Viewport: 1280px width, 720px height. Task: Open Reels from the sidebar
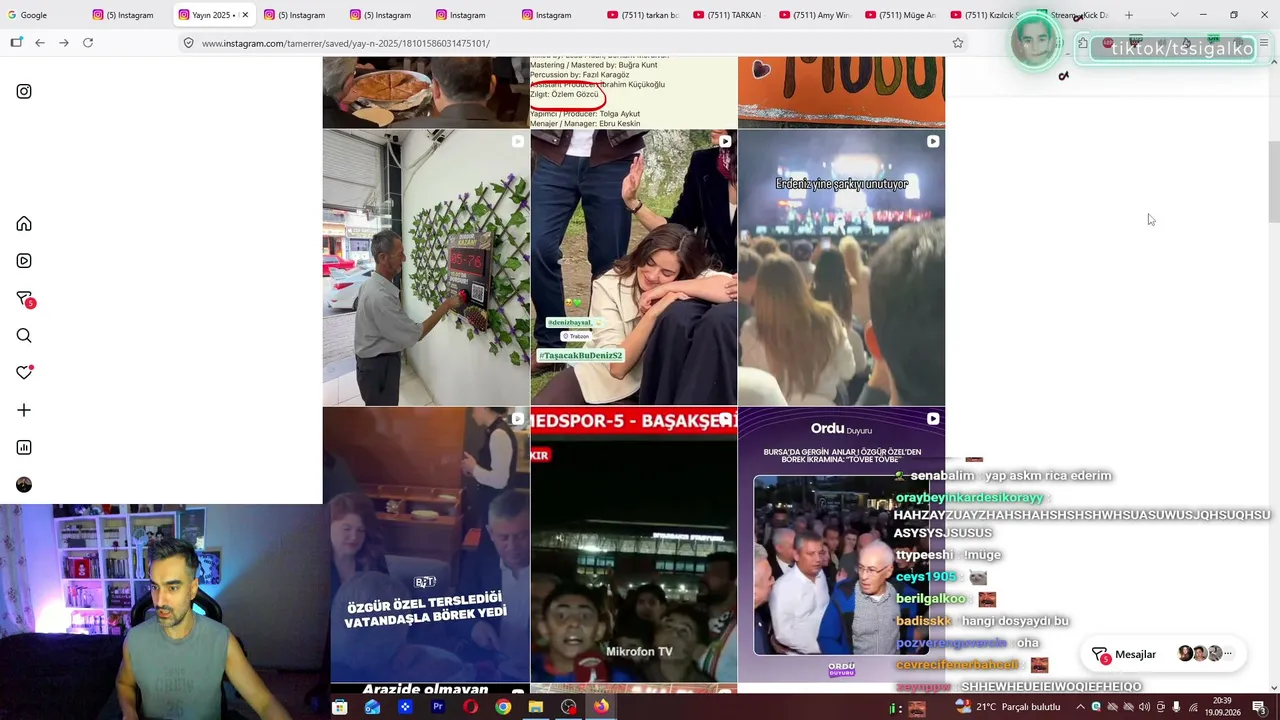click(24, 261)
